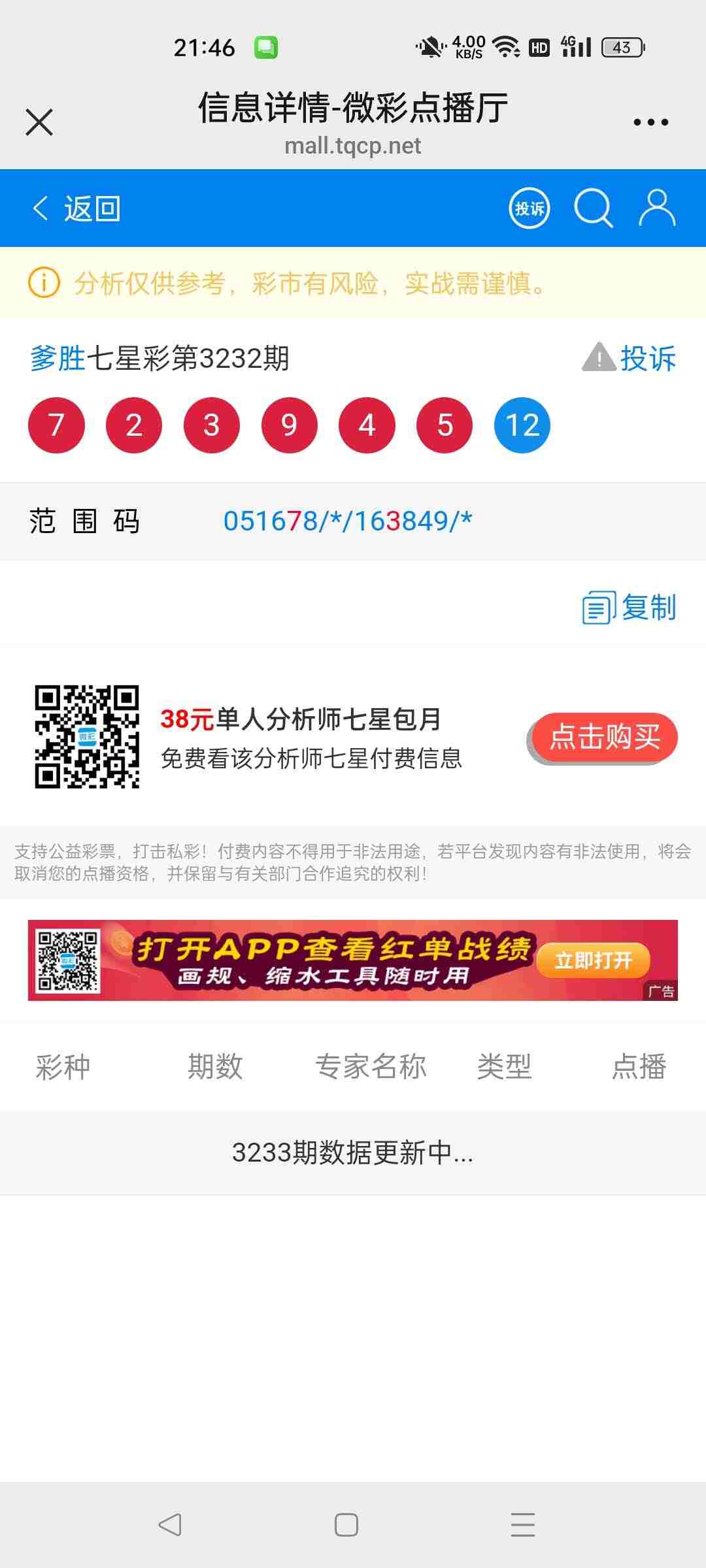Open the search magnifier icon
Viewport: 706px width, 1568px height.
click(x=592, y=209)
